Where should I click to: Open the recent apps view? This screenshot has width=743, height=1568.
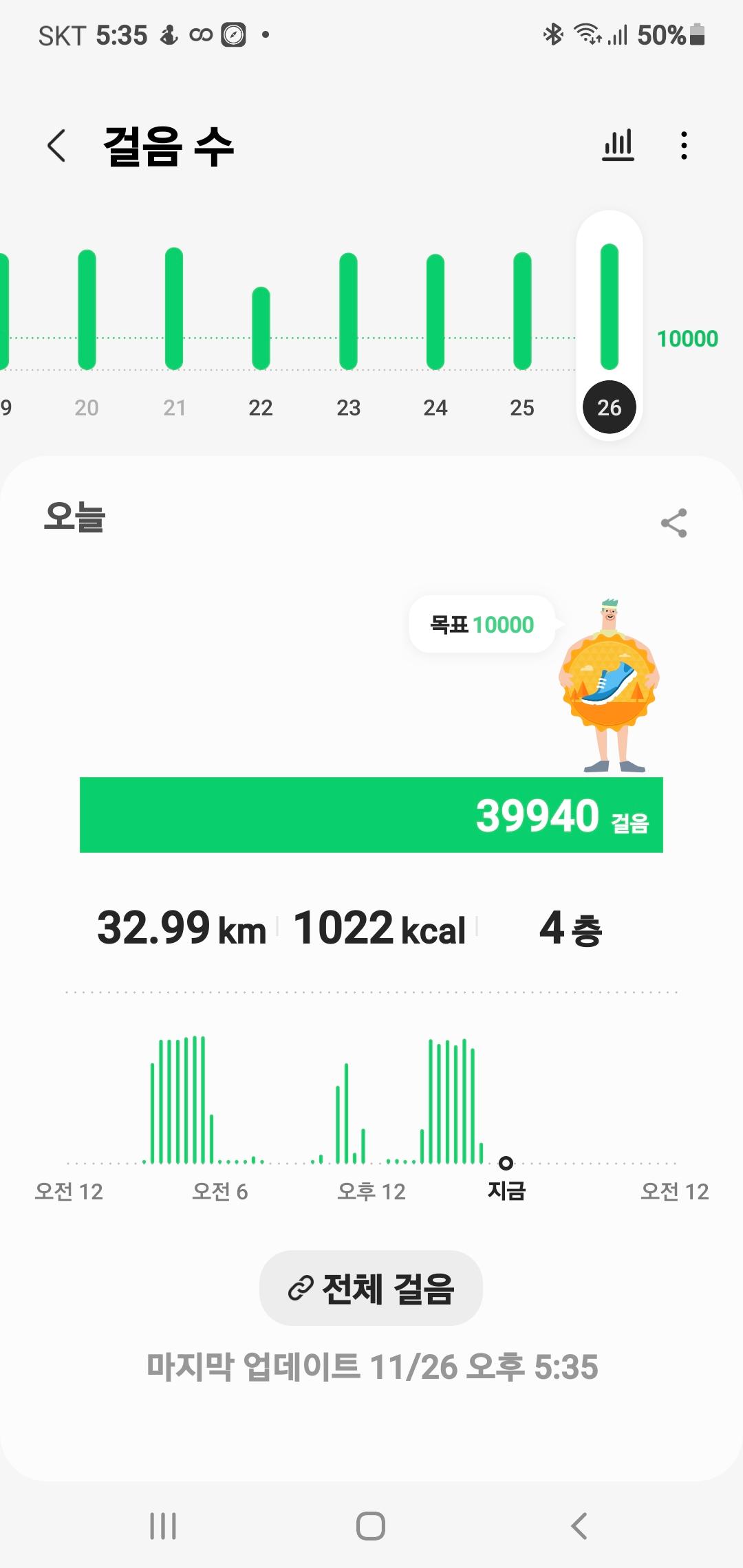[x=163, y=1526]
